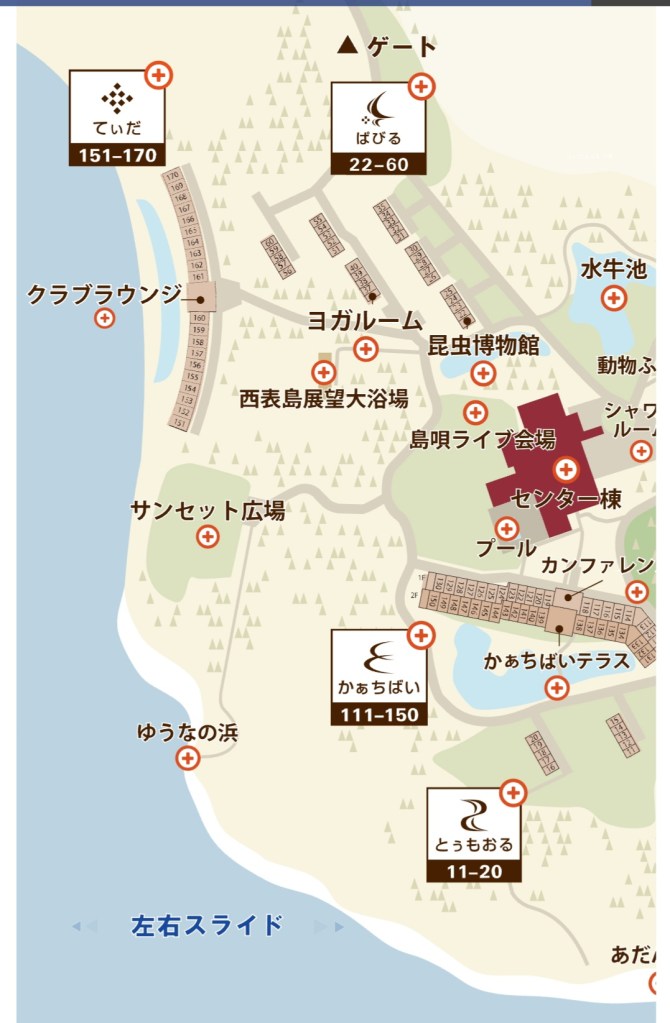Open the とぅもおる 11–20 building details
The height and width of the screenshot is (1023, 670).
click(513, 793)
